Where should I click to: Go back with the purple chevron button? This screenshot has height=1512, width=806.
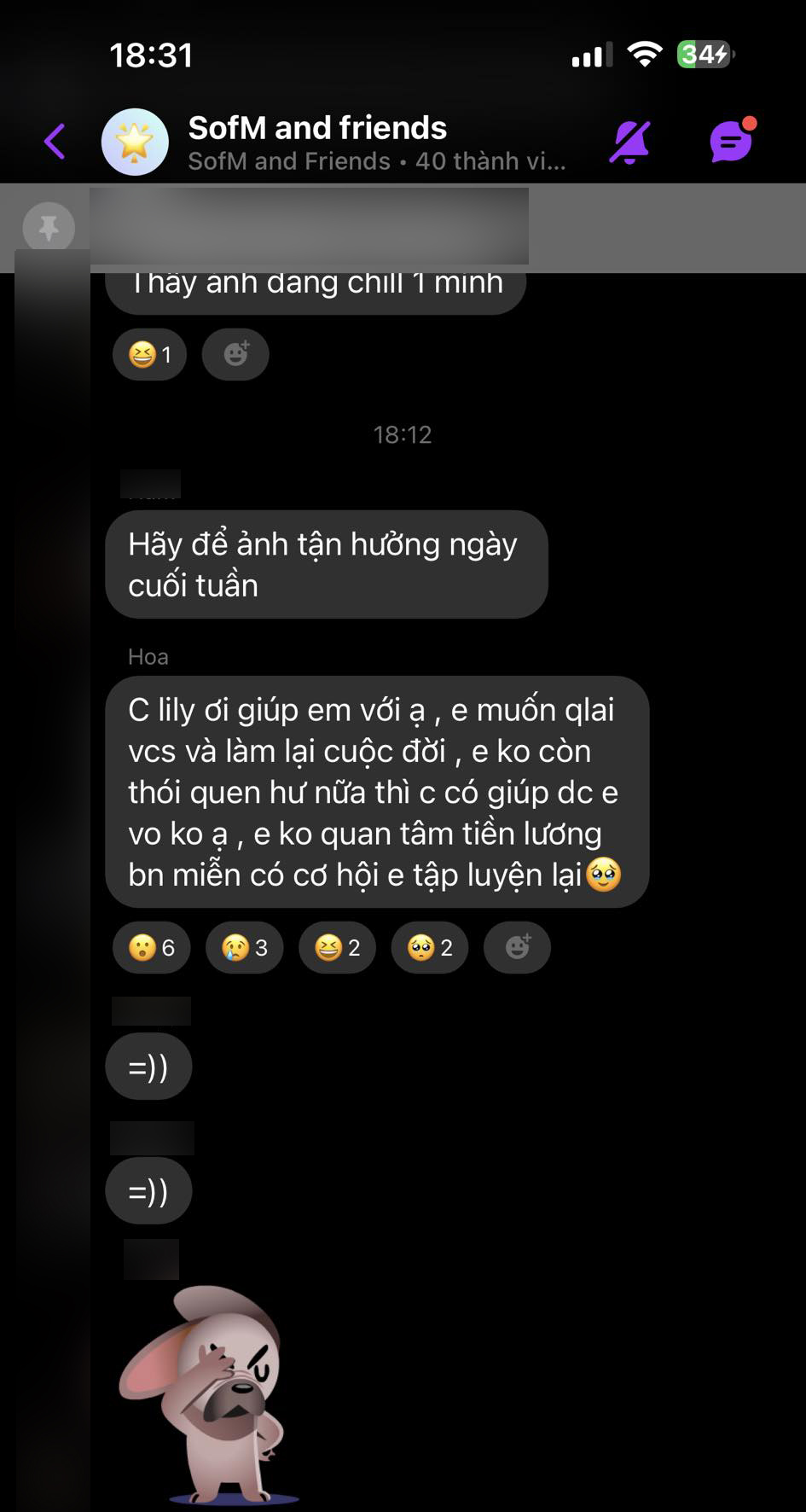click(55, 140)
